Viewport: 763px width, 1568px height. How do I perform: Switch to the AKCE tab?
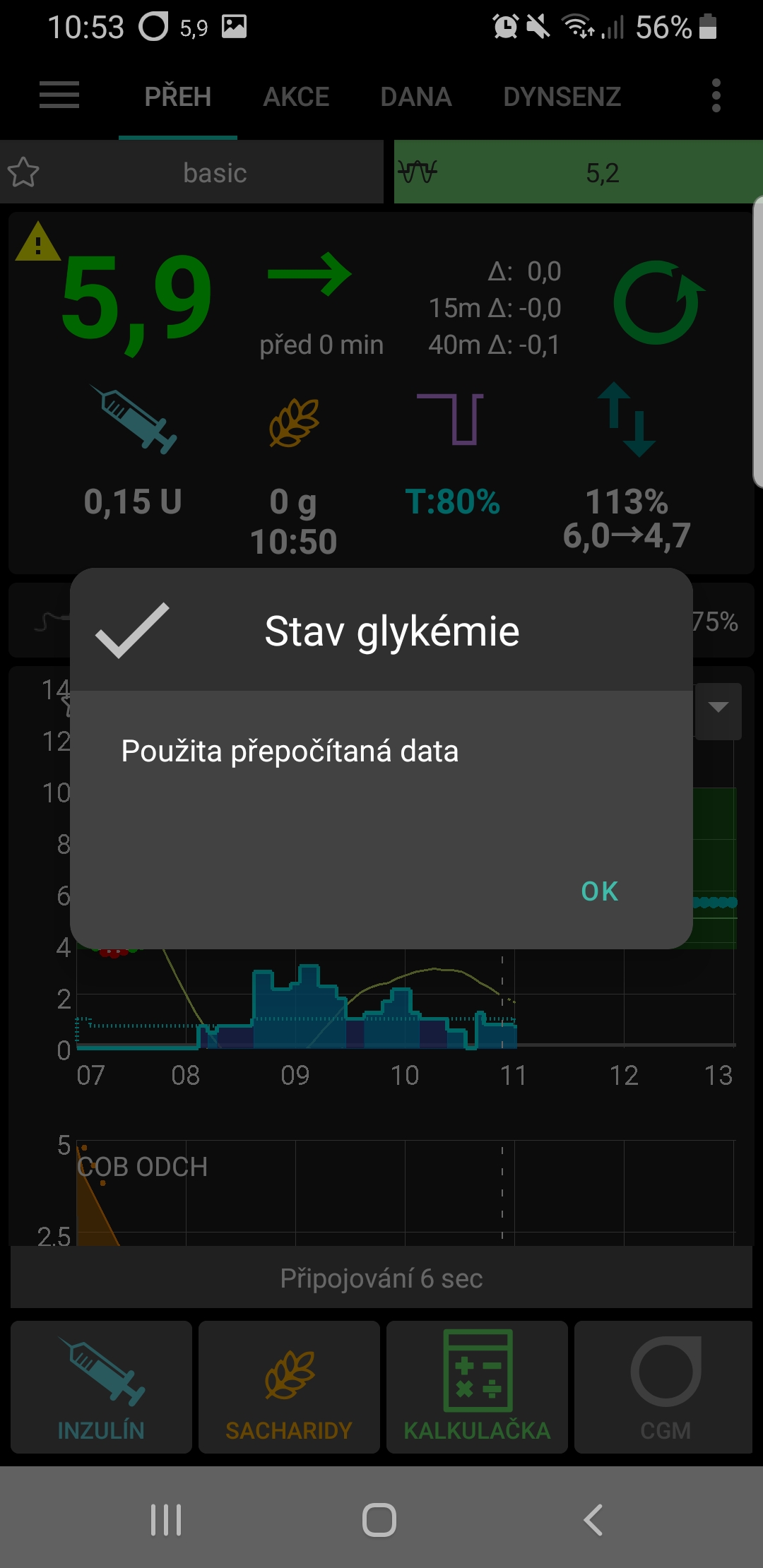[x=296, y=95]
